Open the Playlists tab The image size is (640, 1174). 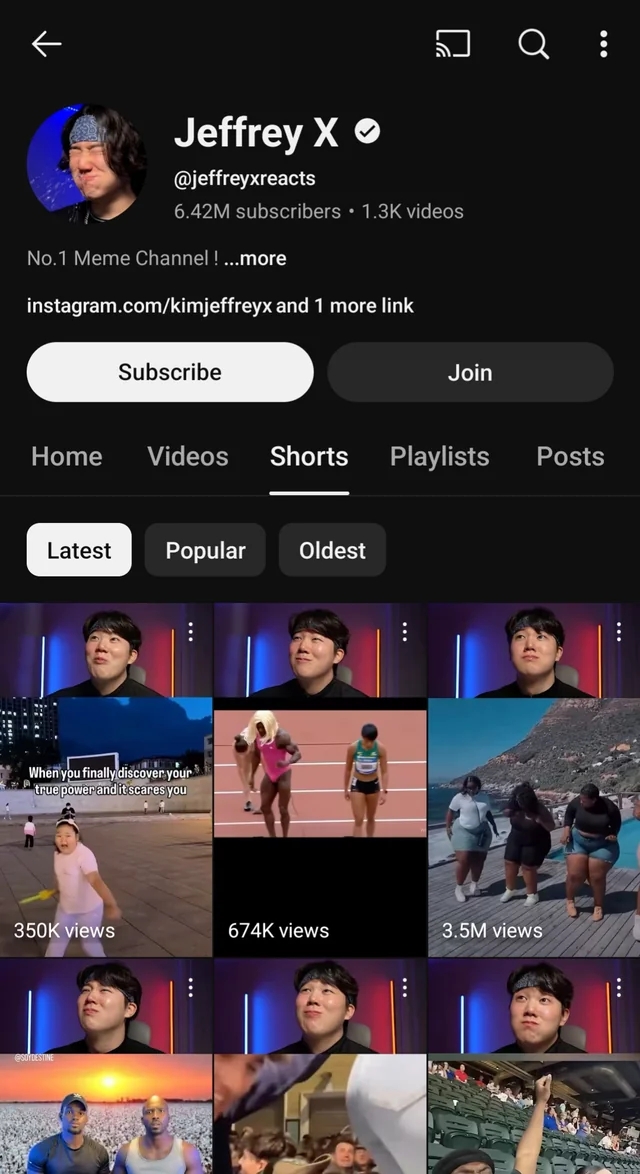(x=439, y=456)
